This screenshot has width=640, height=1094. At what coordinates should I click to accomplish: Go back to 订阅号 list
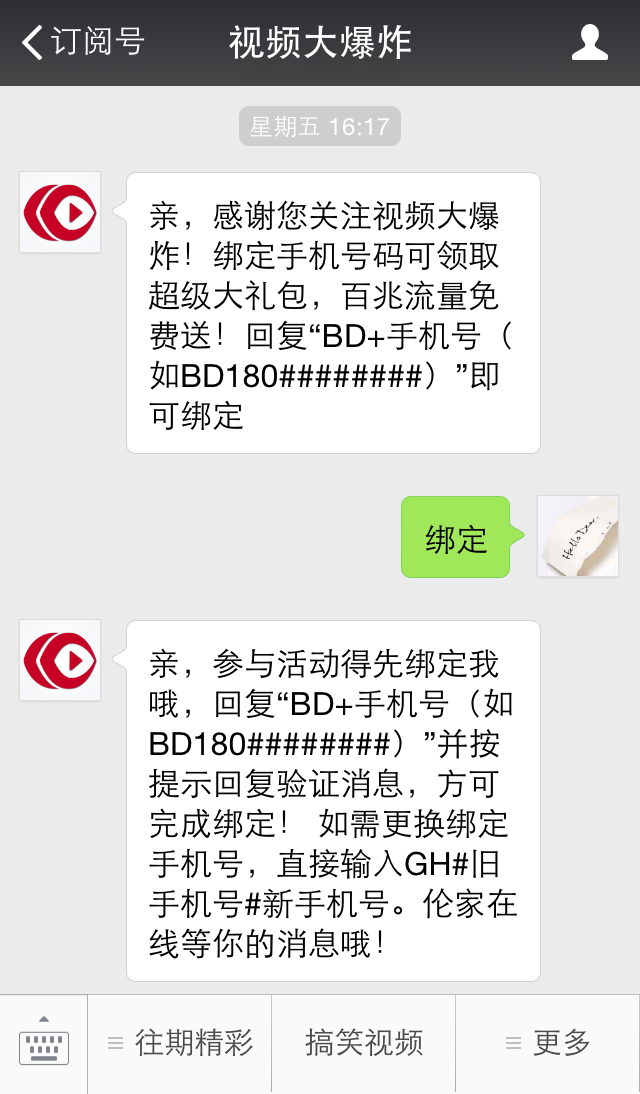point(82,42)
